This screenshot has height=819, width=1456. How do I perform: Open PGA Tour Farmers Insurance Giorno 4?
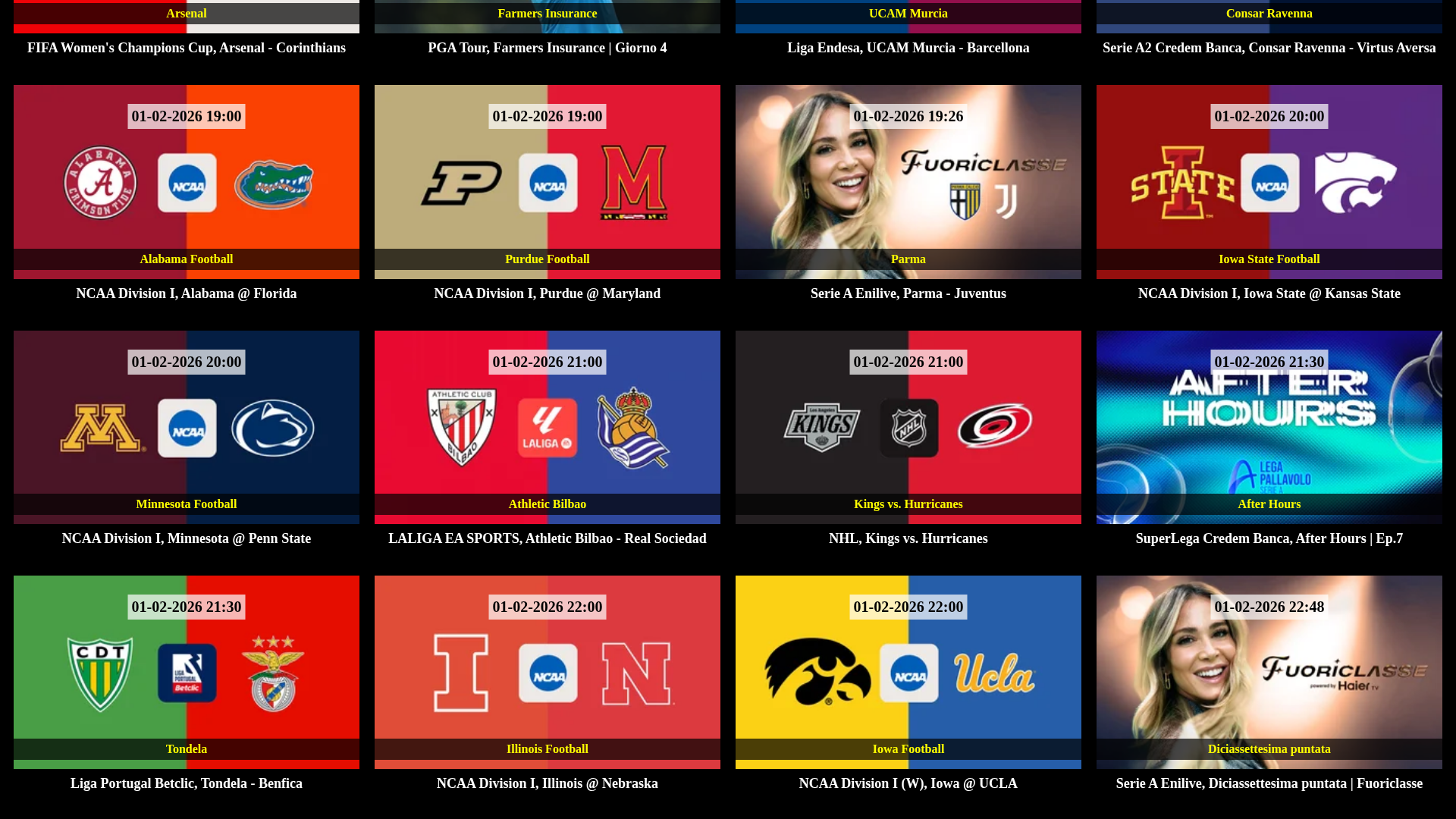click(547, 18)
